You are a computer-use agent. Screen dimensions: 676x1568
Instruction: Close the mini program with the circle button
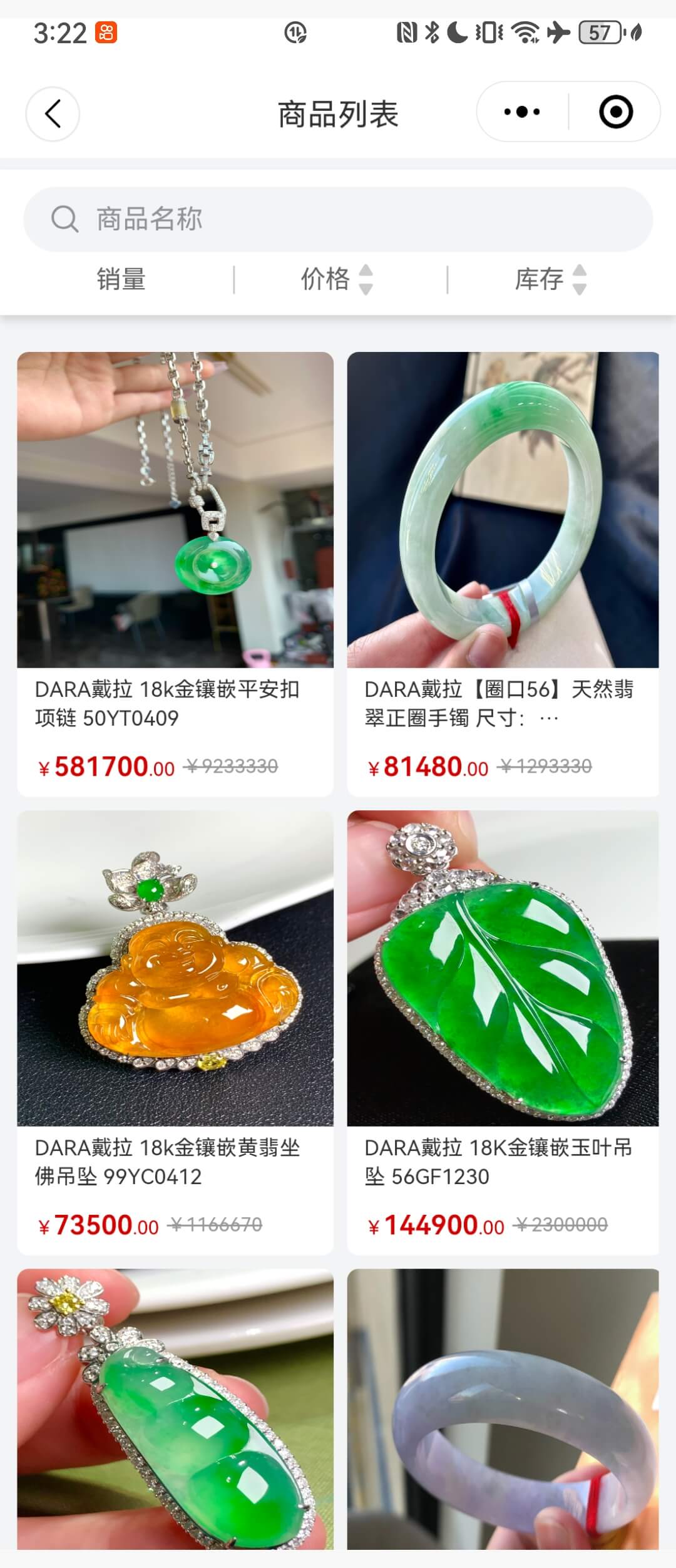click(x=615, y=112)
